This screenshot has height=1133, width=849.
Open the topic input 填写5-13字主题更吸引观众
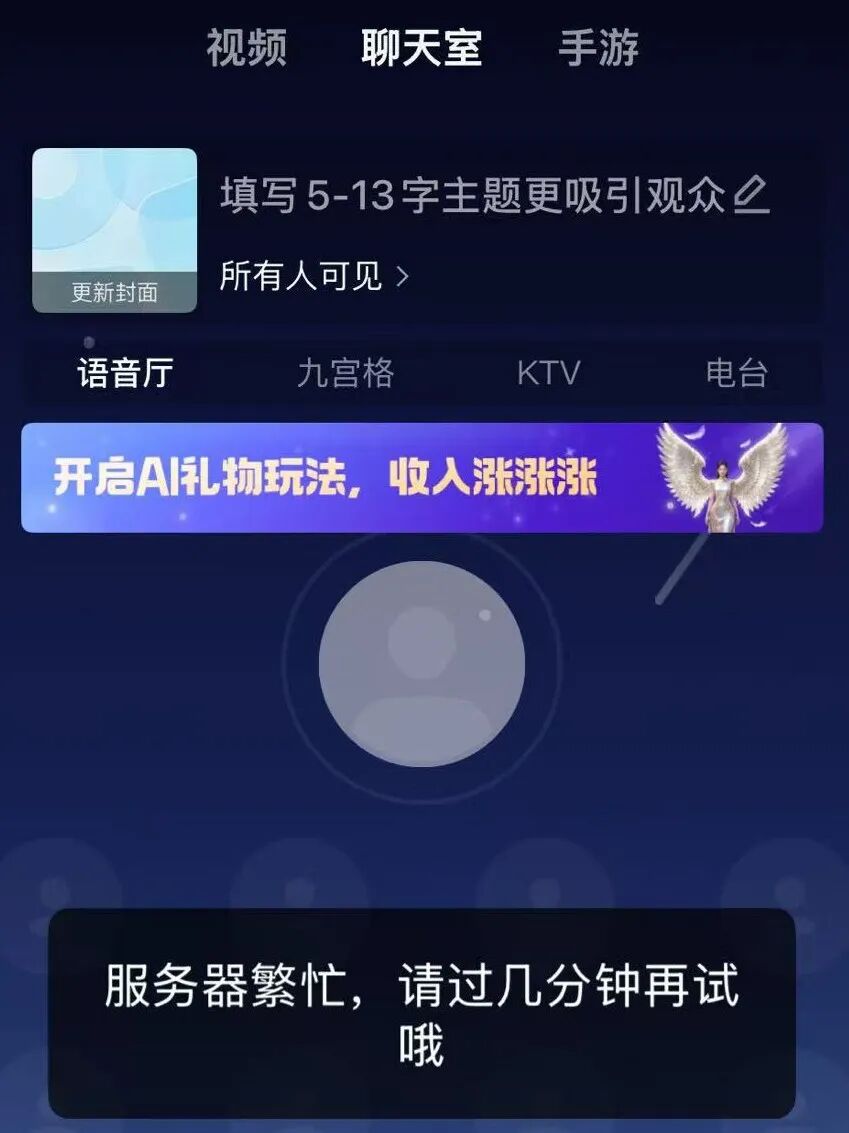470,199
